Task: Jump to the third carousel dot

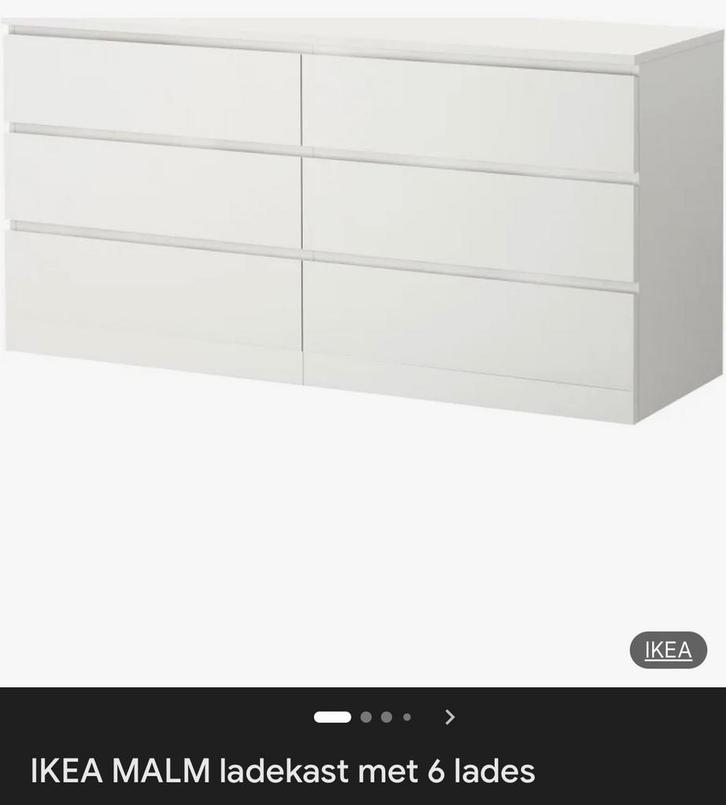Action: [384, 717]
